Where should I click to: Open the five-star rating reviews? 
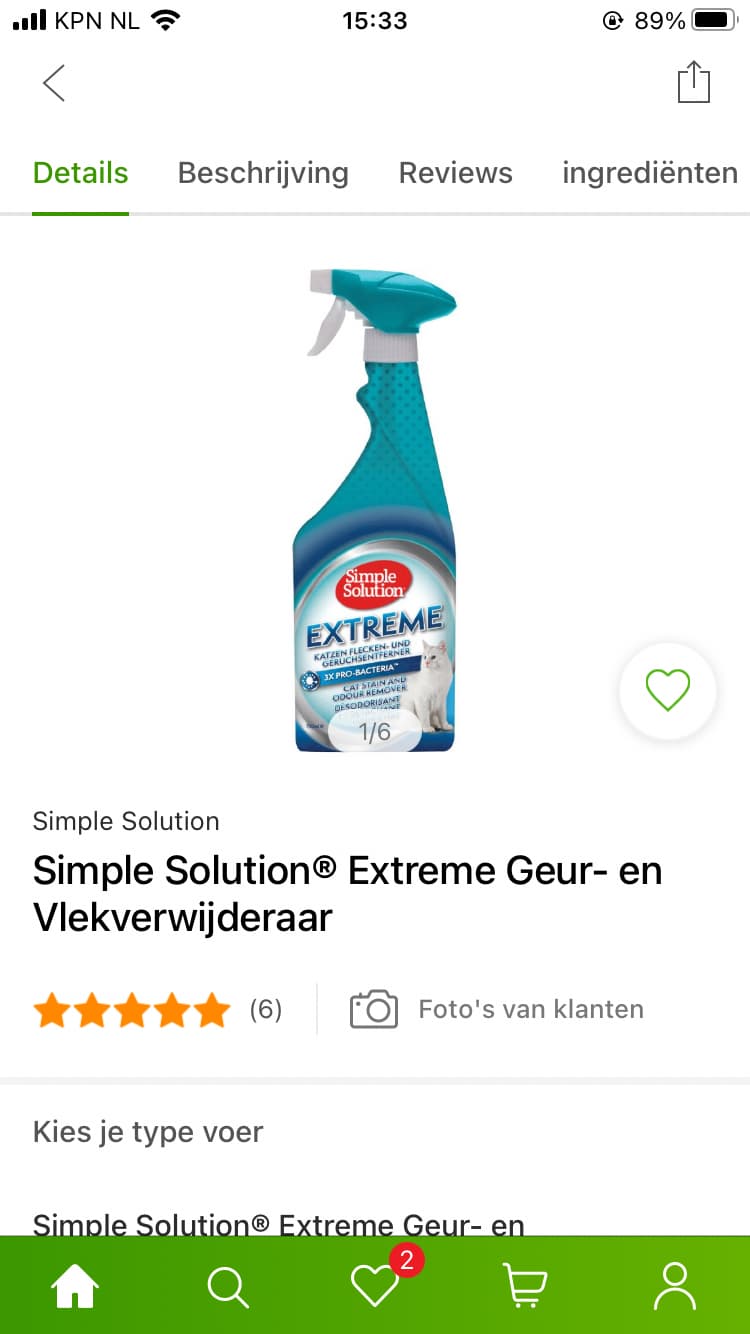tap(157, 1010)
